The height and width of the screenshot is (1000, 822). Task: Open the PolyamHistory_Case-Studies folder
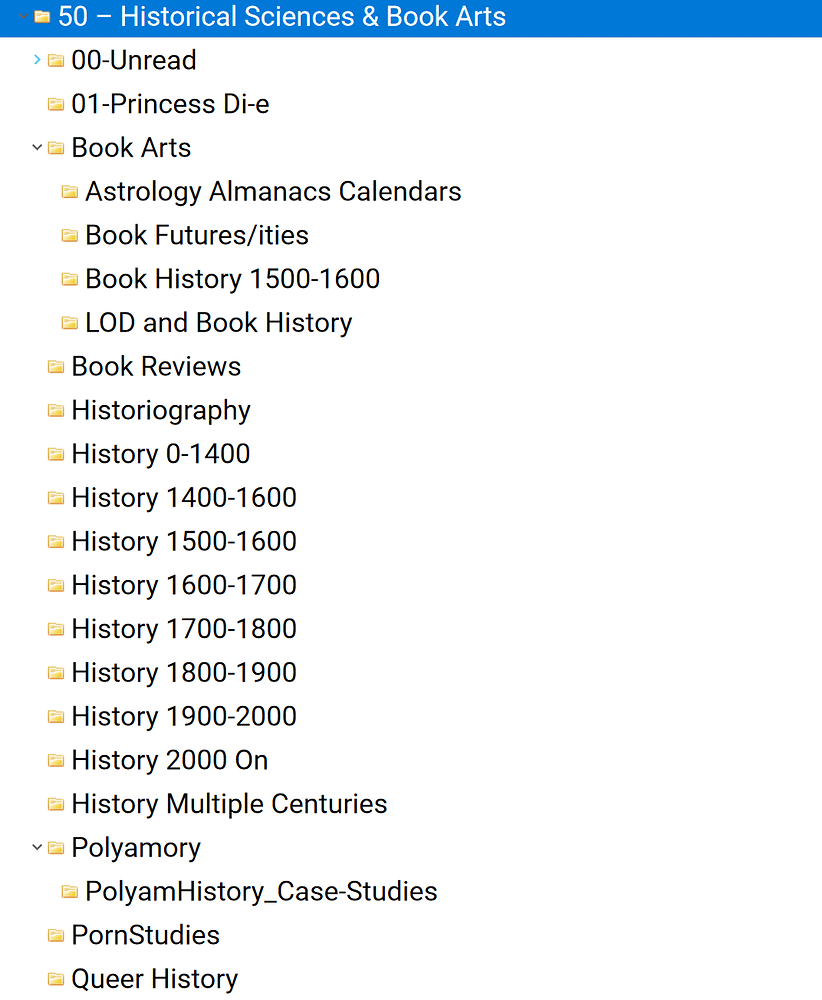260,891
